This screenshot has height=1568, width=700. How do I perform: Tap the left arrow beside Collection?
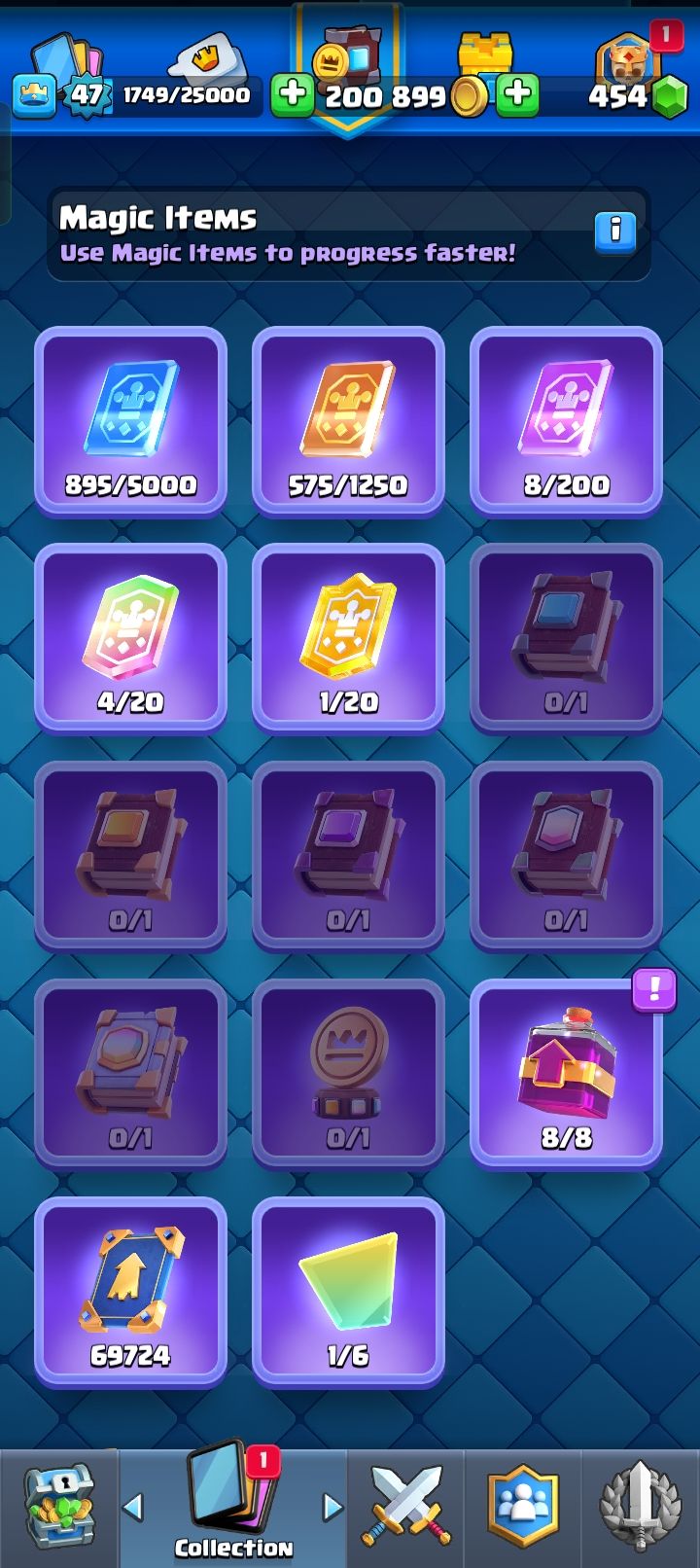point(133,1507)
